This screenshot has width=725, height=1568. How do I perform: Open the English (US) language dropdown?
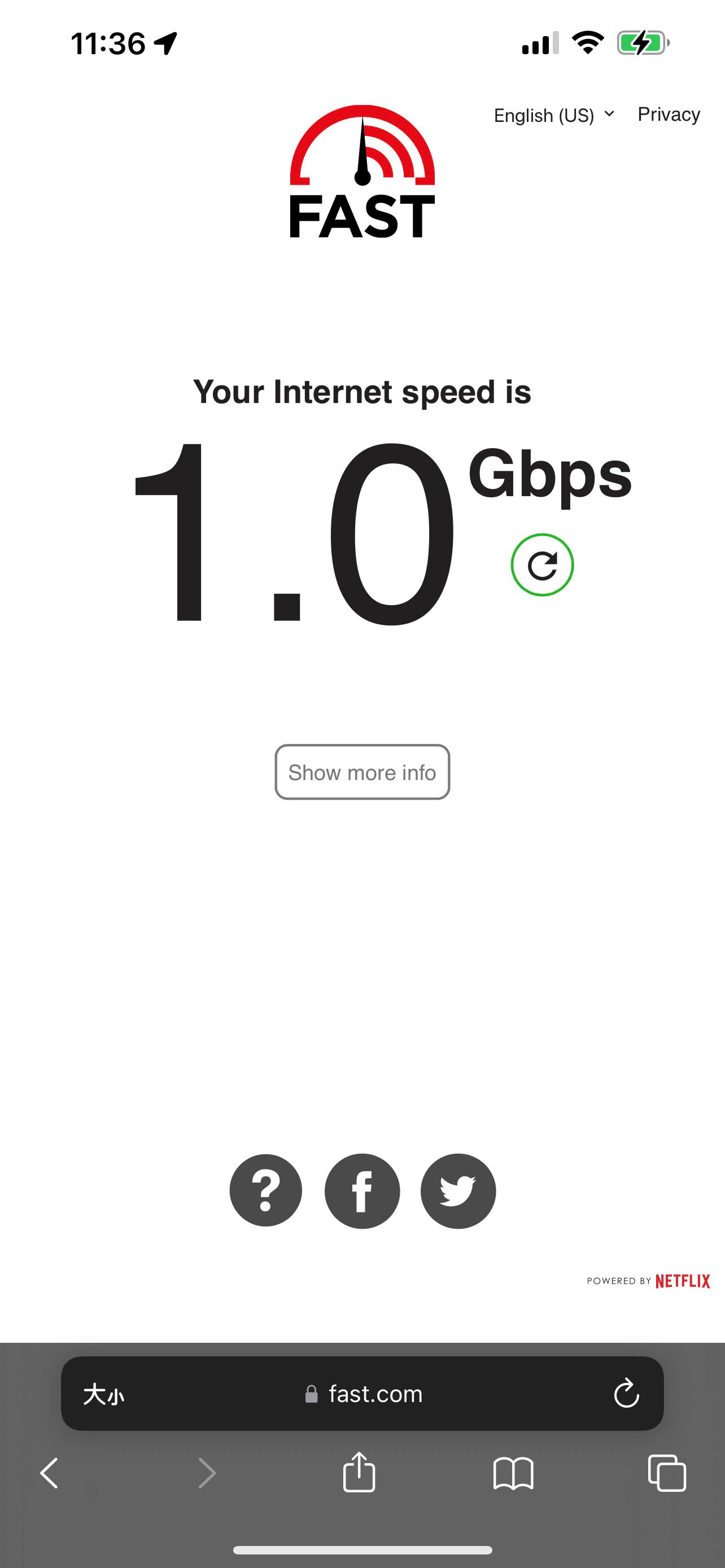554,115
